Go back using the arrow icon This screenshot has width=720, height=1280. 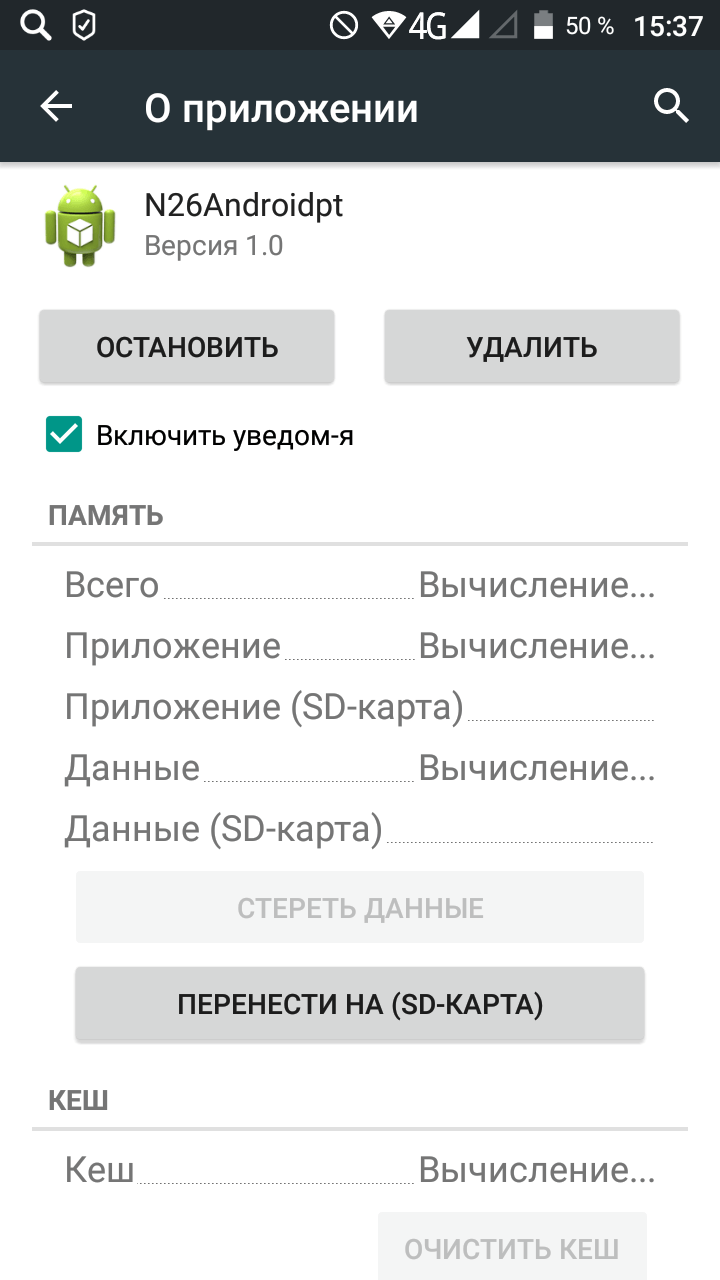pos(57,107)
